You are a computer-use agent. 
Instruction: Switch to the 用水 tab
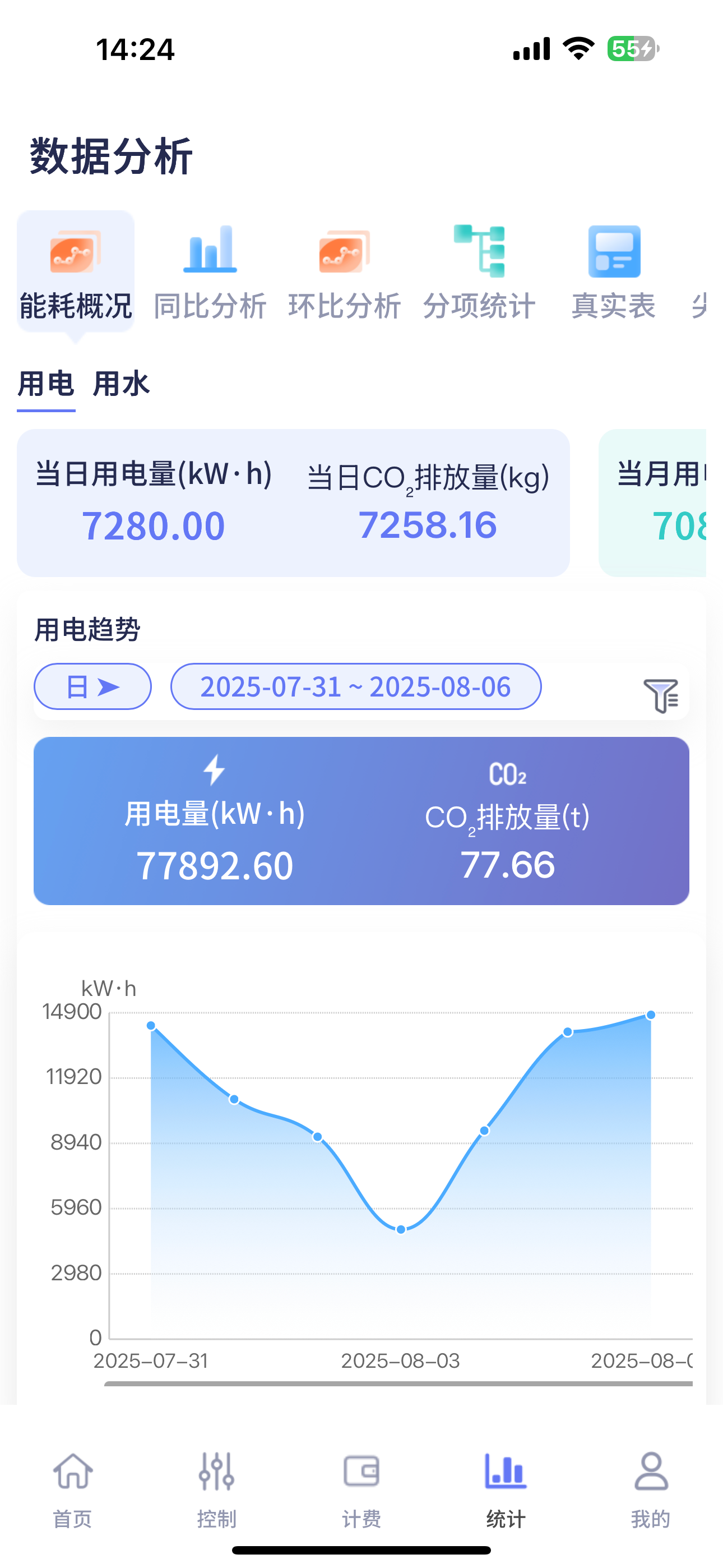[121, 385]
